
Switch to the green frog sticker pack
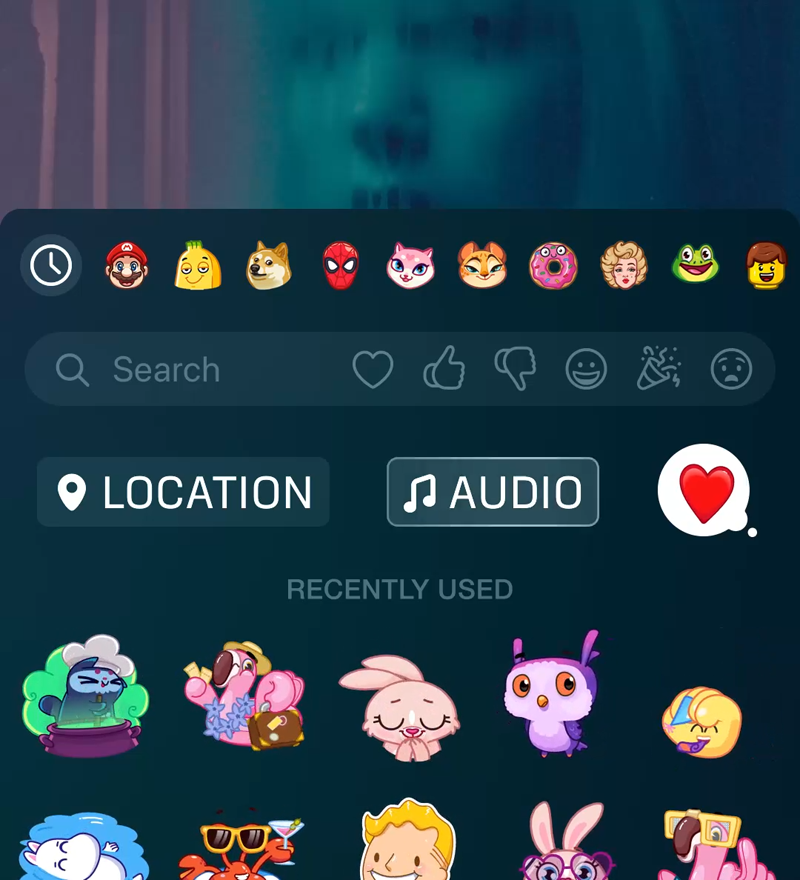(x=695, y=266)
